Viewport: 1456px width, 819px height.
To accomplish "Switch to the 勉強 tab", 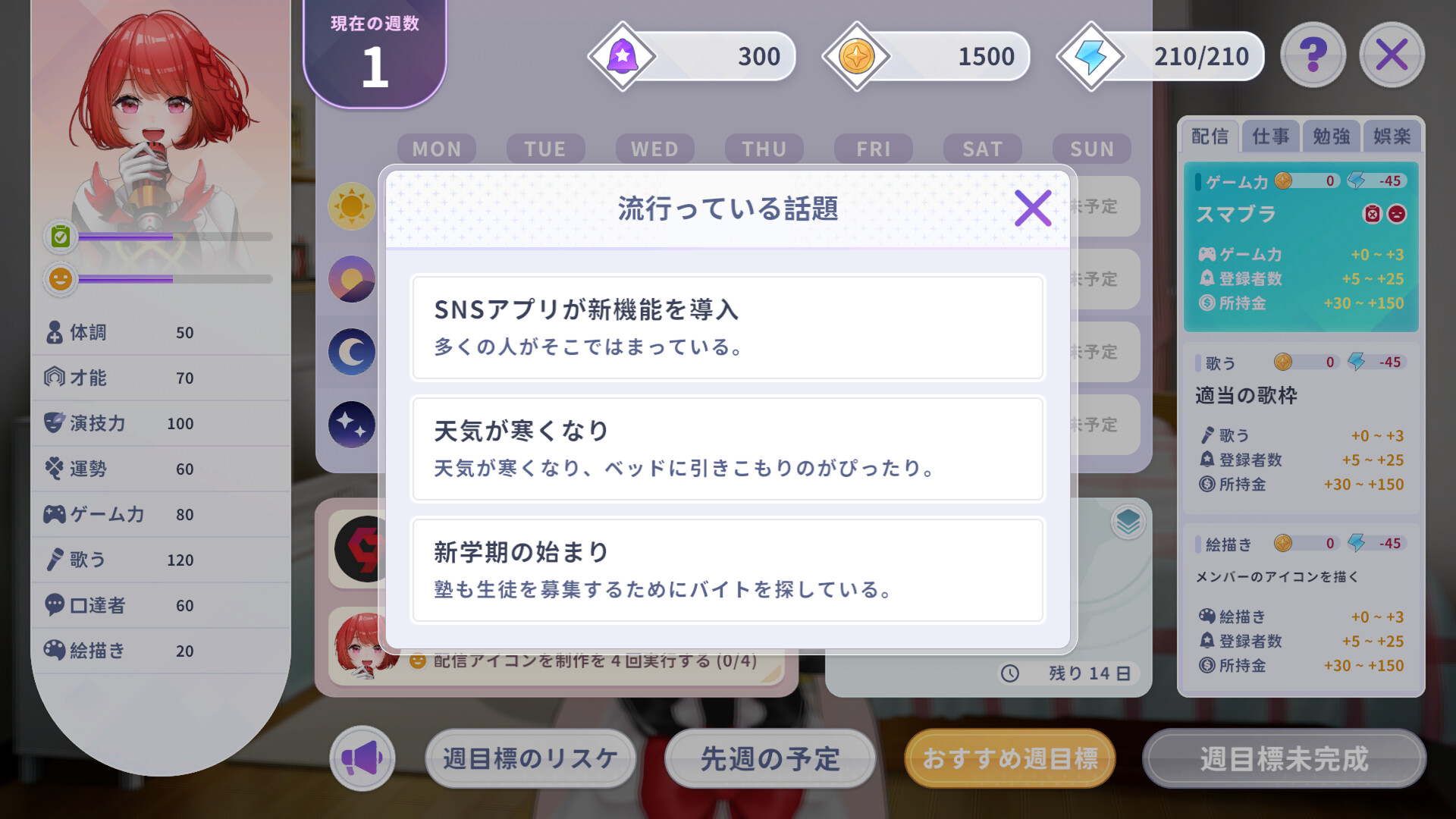I will [1331, 136].
